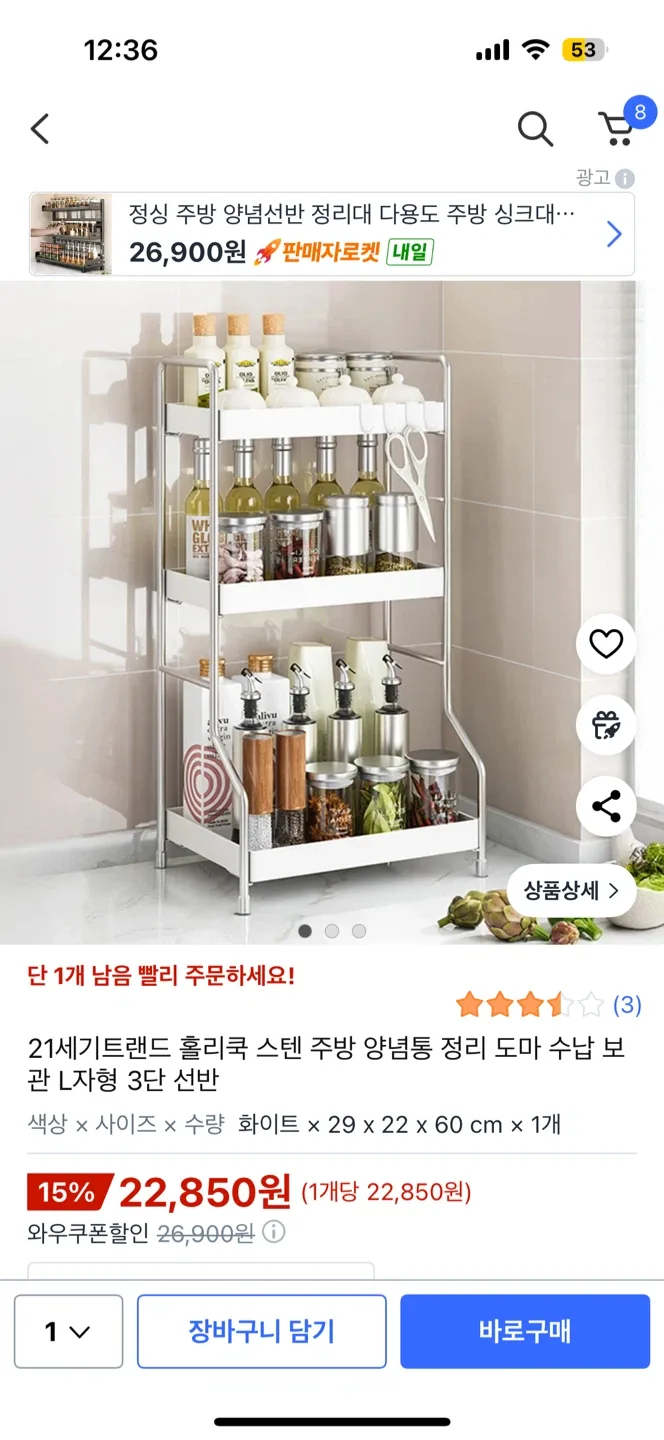Share this product
The width and height of the screenshot is (664, 1440).
606,806
